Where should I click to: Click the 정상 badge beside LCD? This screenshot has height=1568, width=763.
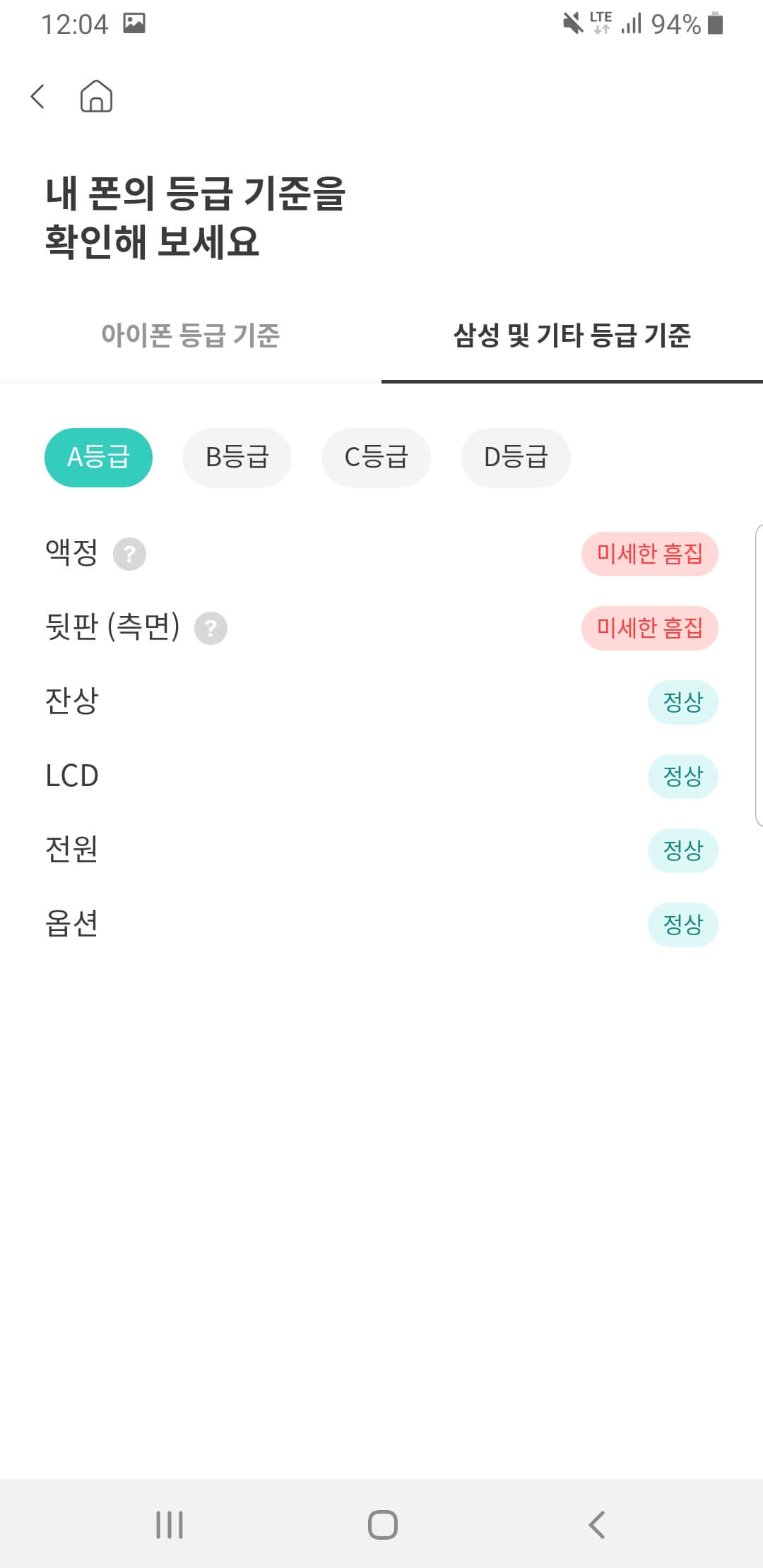682,776
